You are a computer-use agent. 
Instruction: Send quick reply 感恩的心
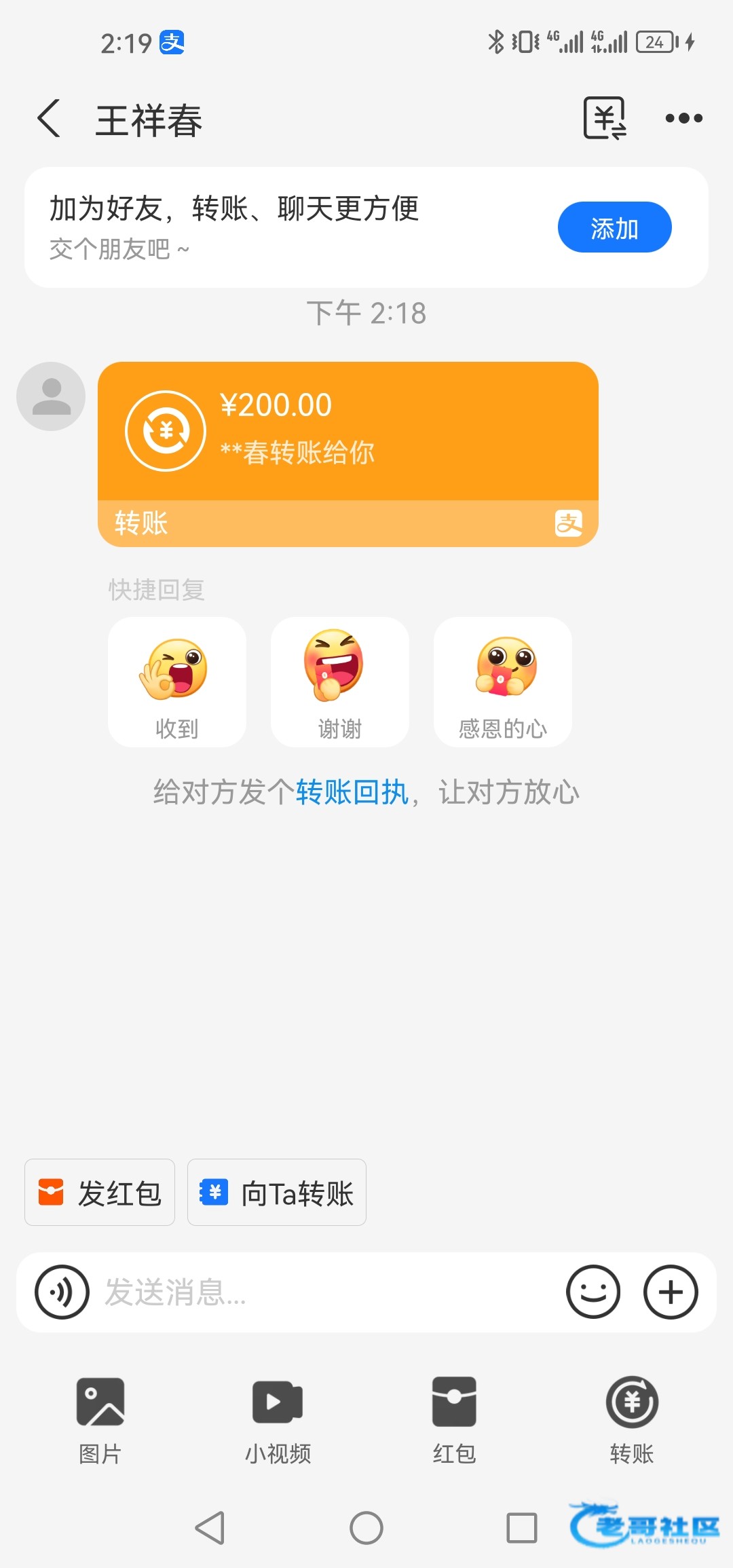tap(502, 682)
